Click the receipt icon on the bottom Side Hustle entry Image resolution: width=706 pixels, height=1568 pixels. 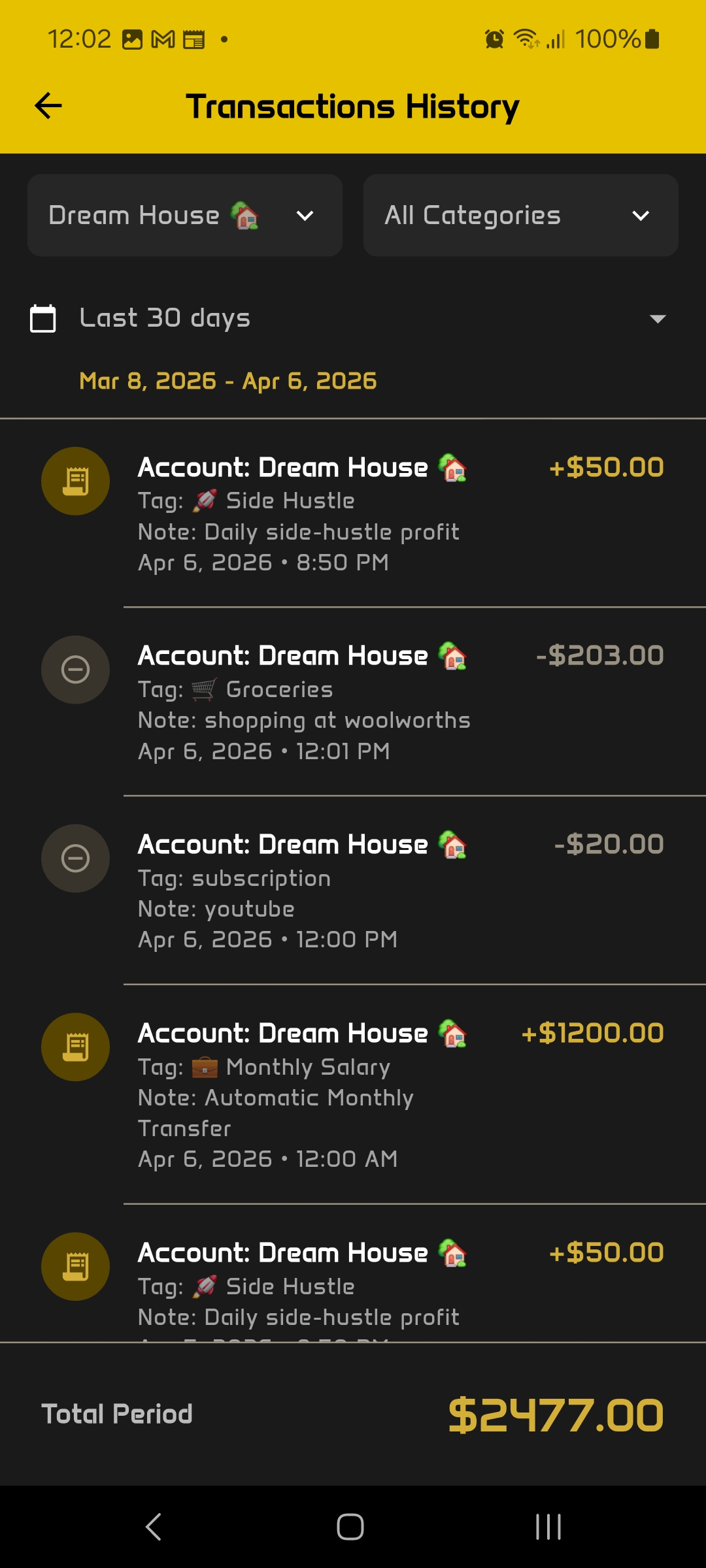(75, 1266)
